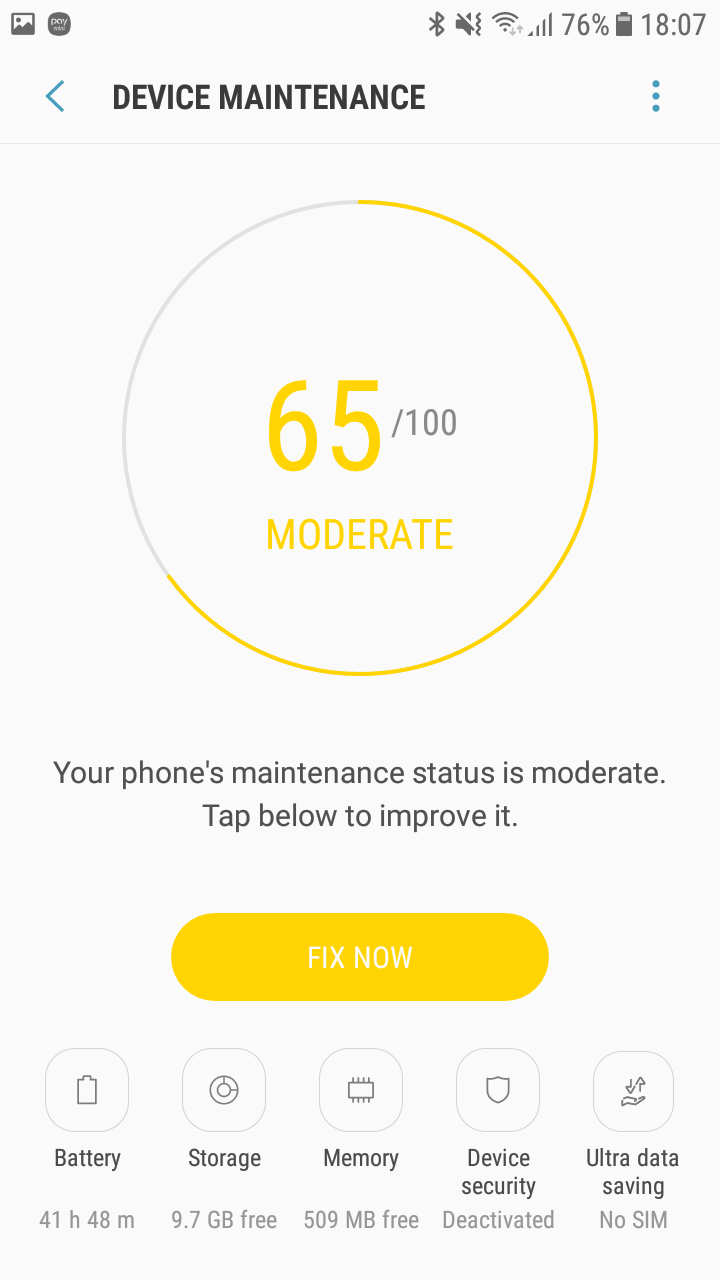Open the three-dot overflow menu
The image size is (720, 1280).
pos(656,97)
